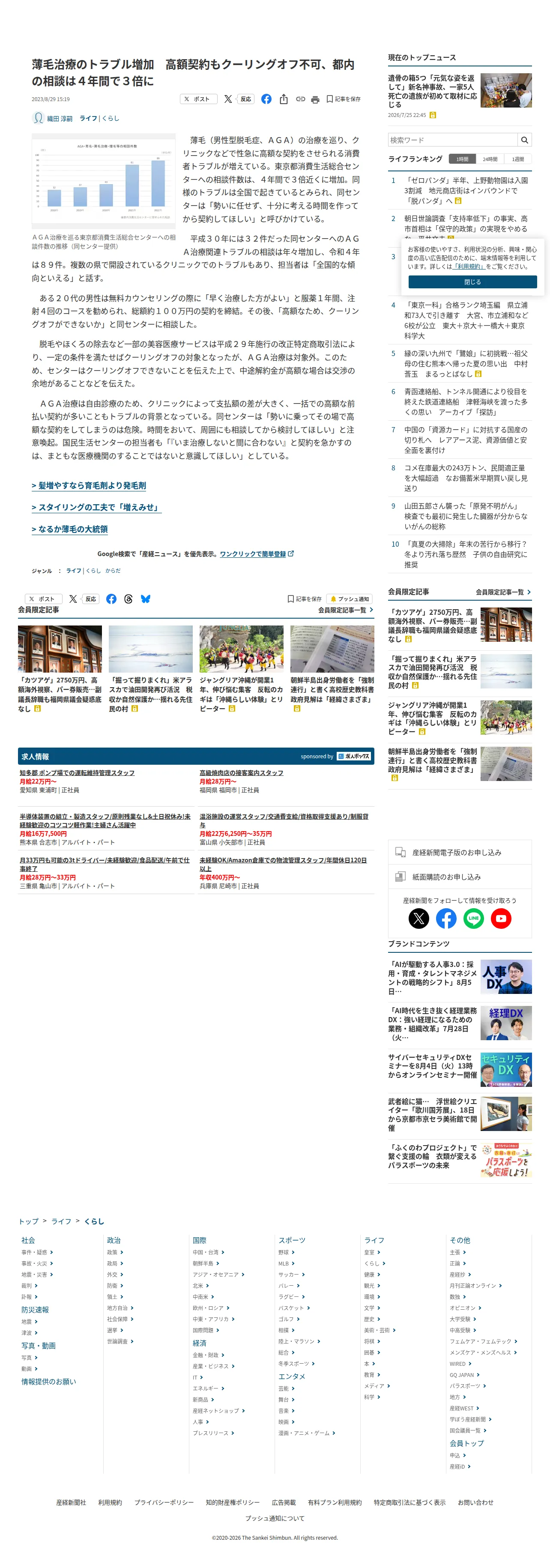550x1568 pixels.
Task: Switch ranking to the 24時間 tab
Action: coord(490,159)
